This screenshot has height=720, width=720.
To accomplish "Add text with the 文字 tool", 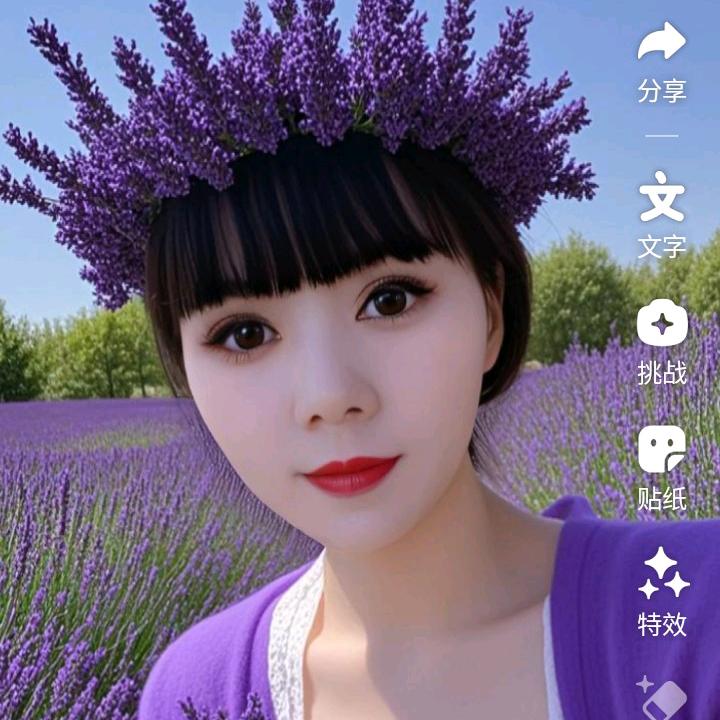I will 662,197.
